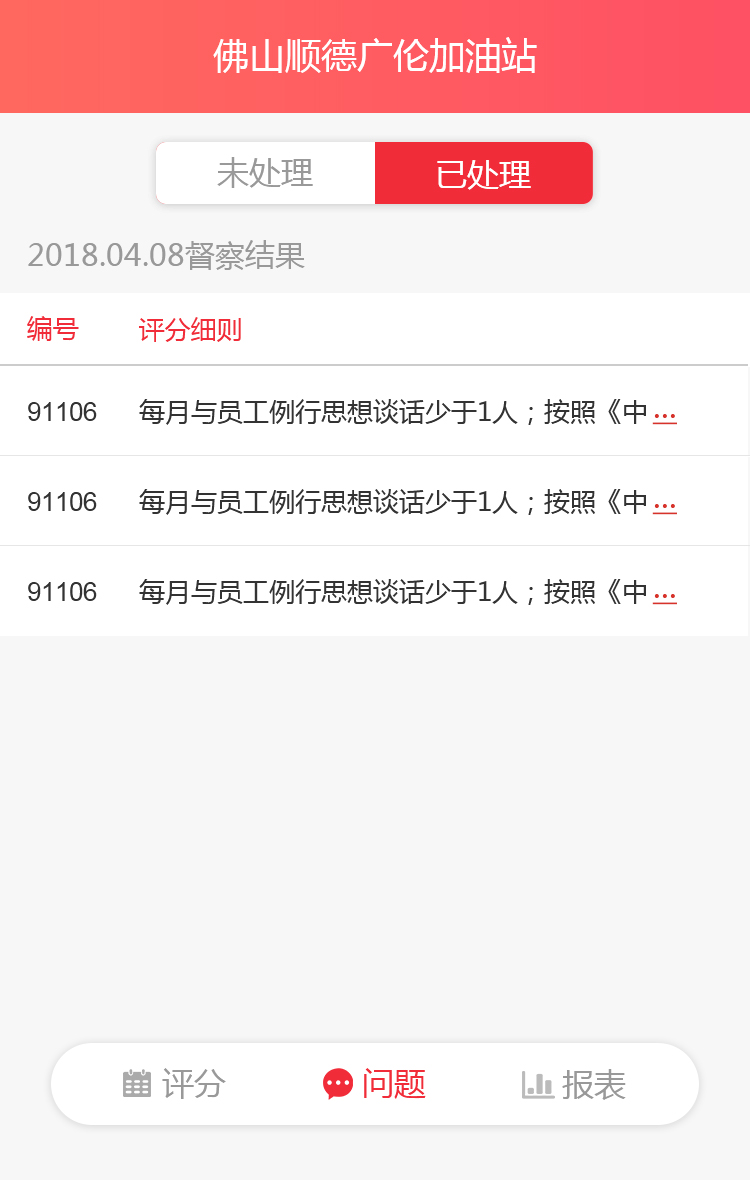750x1180 pixels.
Task: Switch to the 未处理 segment
Action: [265, 174]
